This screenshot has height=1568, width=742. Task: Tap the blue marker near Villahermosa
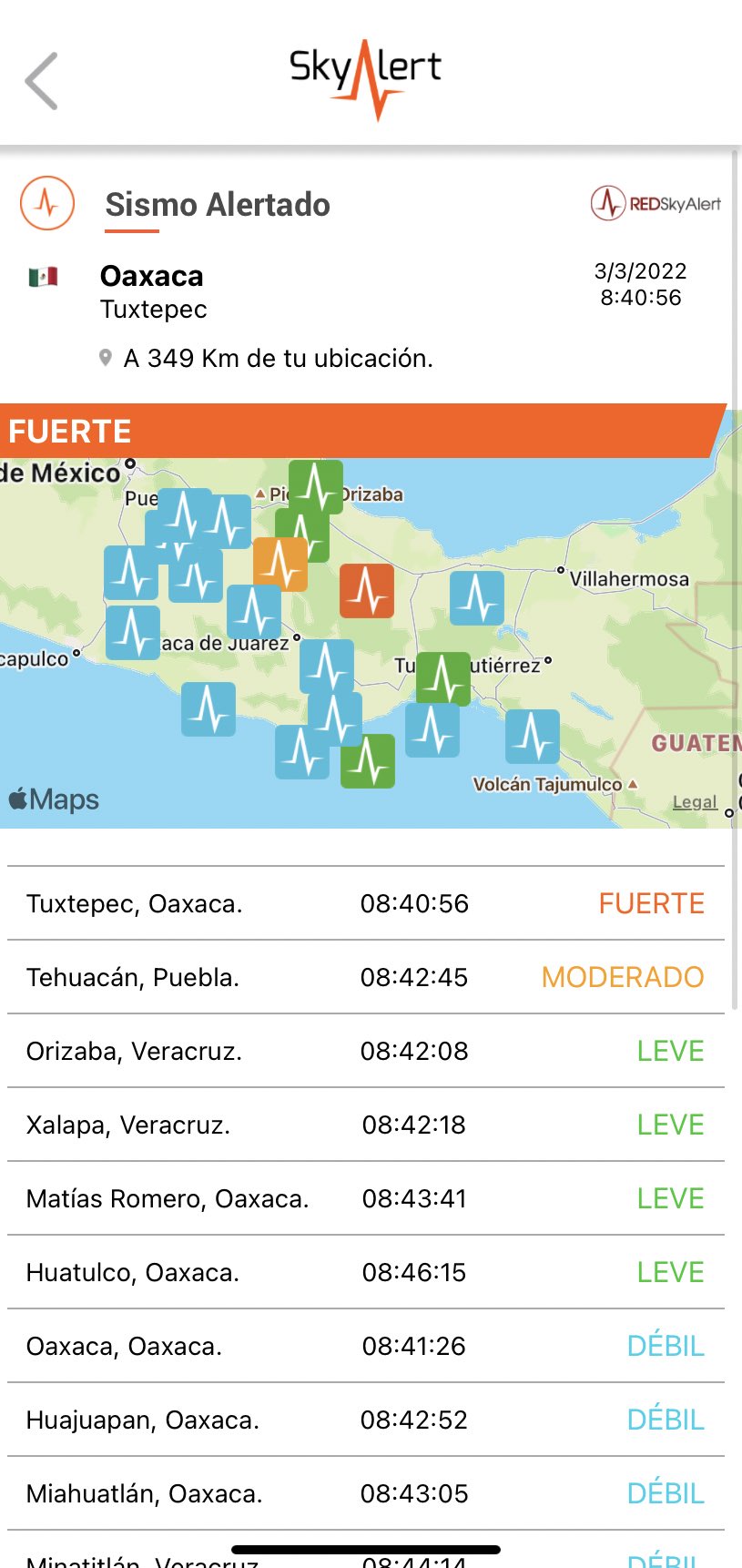click(477, 598)
